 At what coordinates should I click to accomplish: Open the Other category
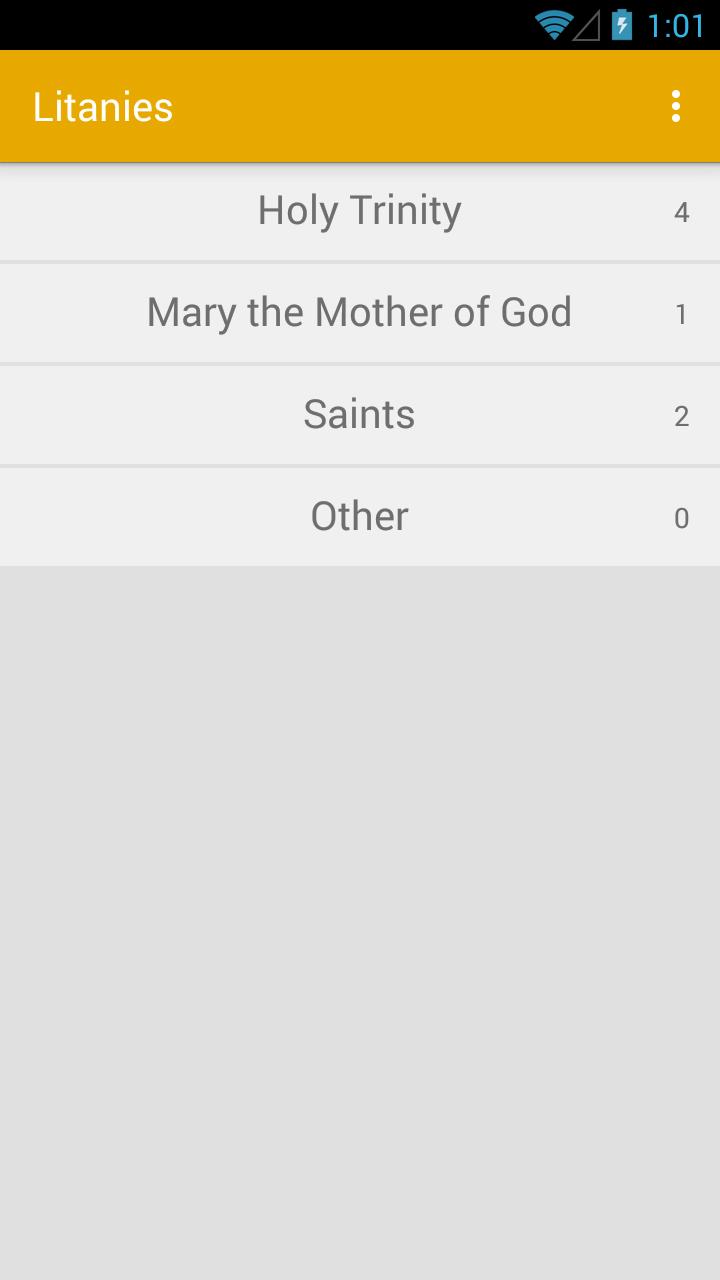(x=360, y=516)
